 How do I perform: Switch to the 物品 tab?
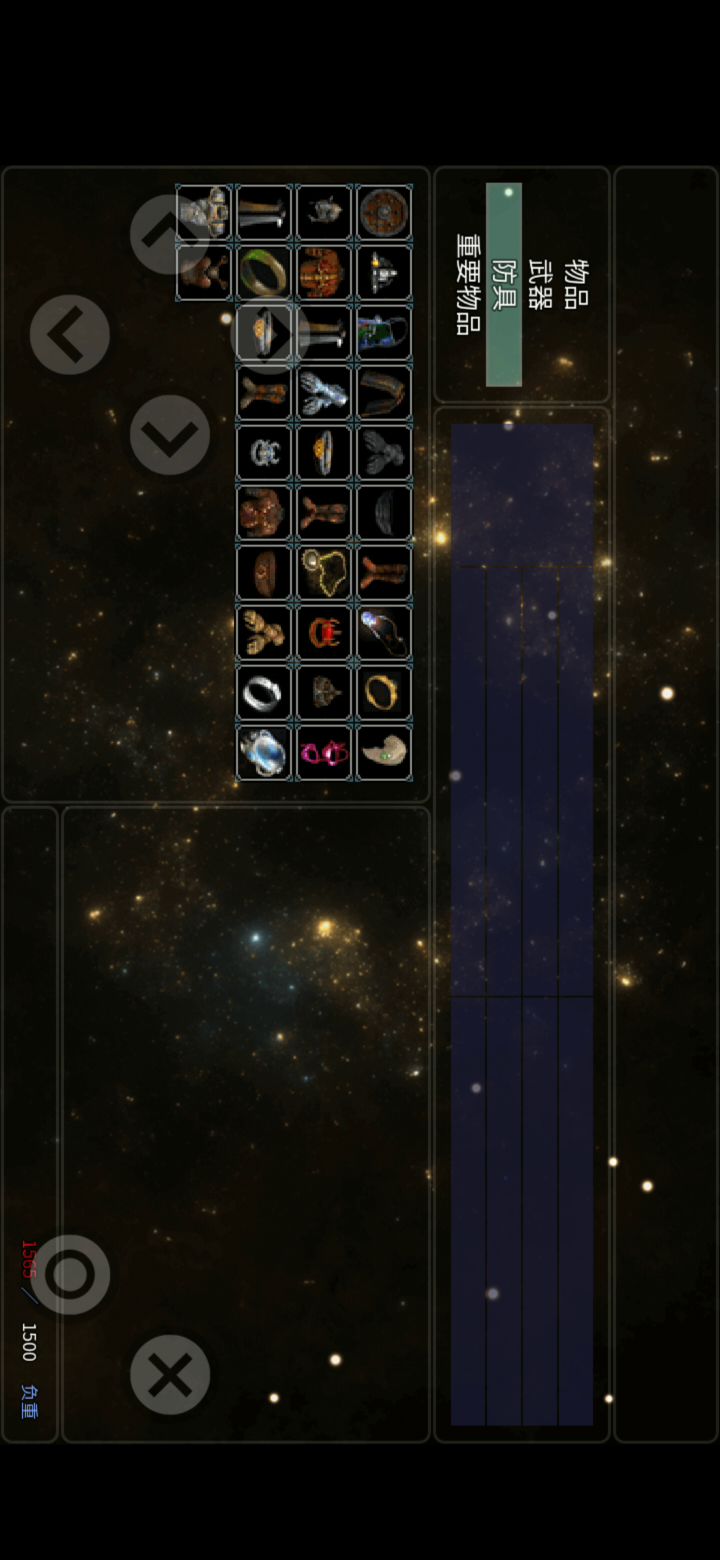point(576,284)
